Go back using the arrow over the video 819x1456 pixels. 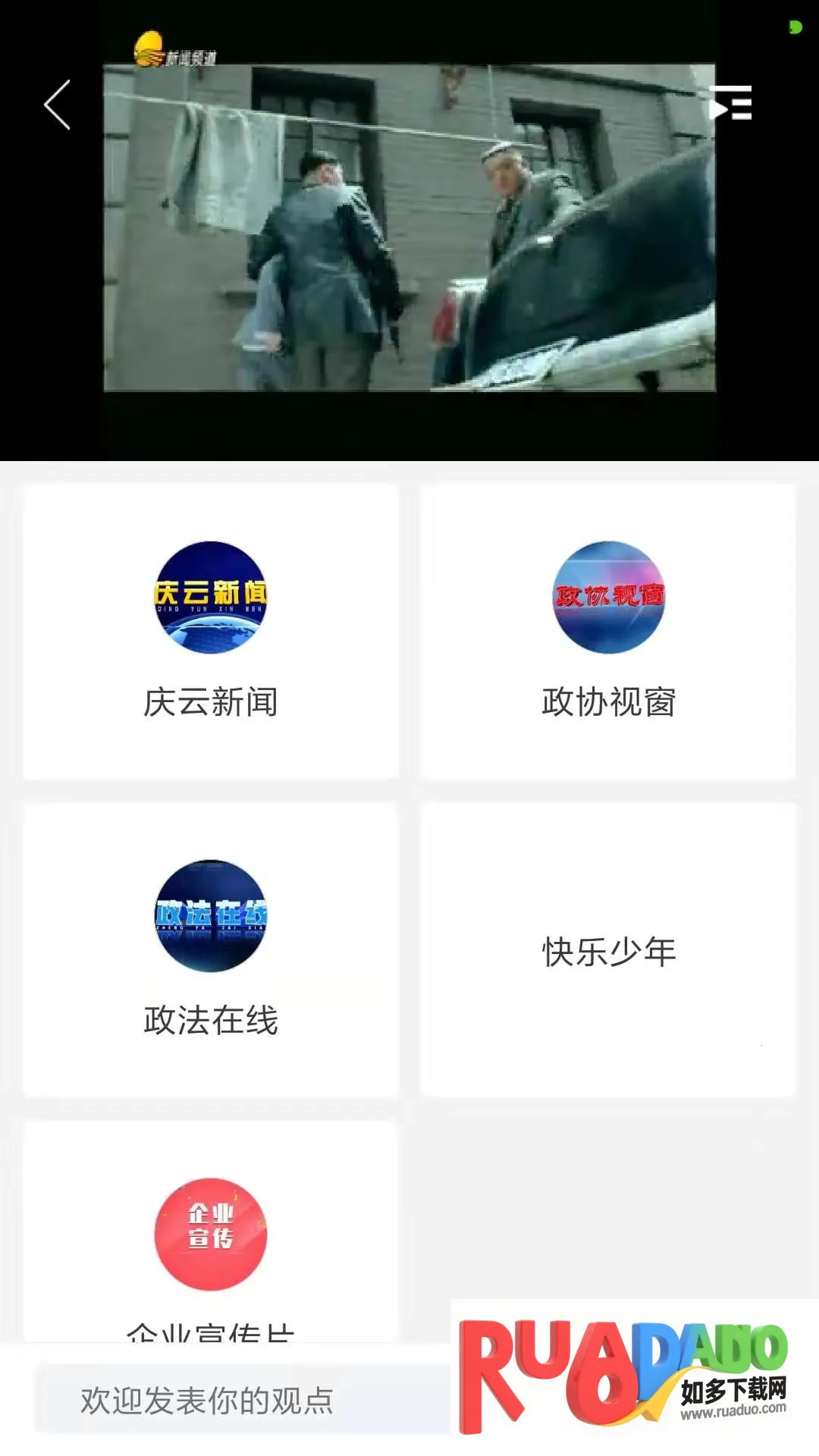58,105
